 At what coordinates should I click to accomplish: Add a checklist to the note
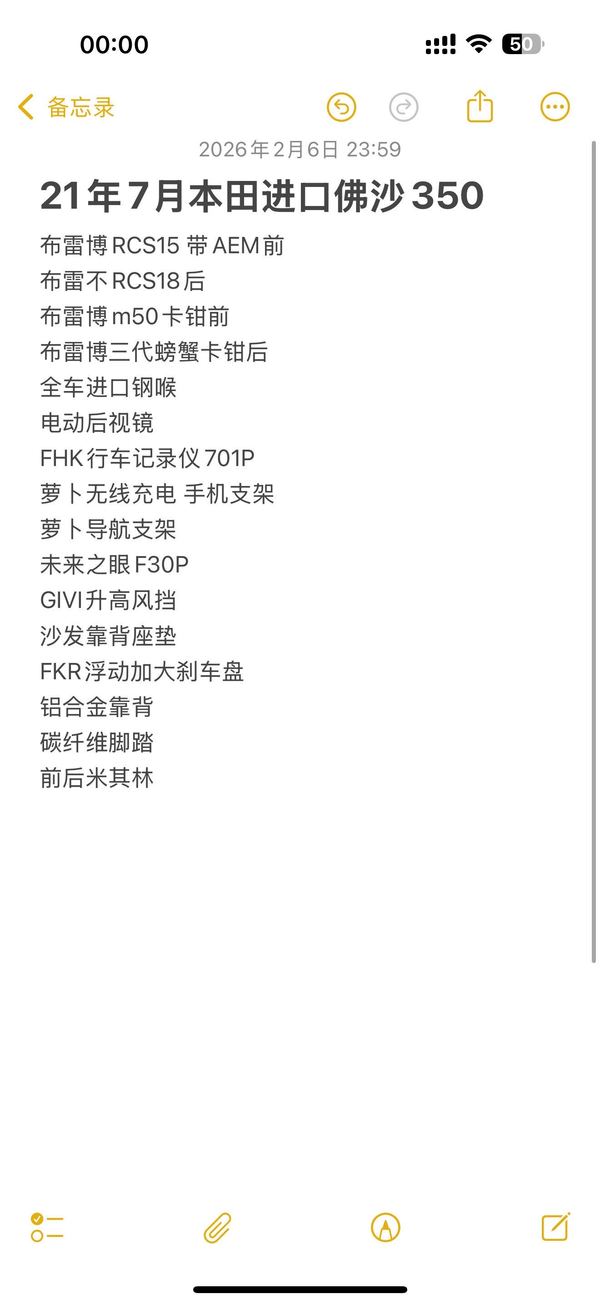(x=47, y=1227)
